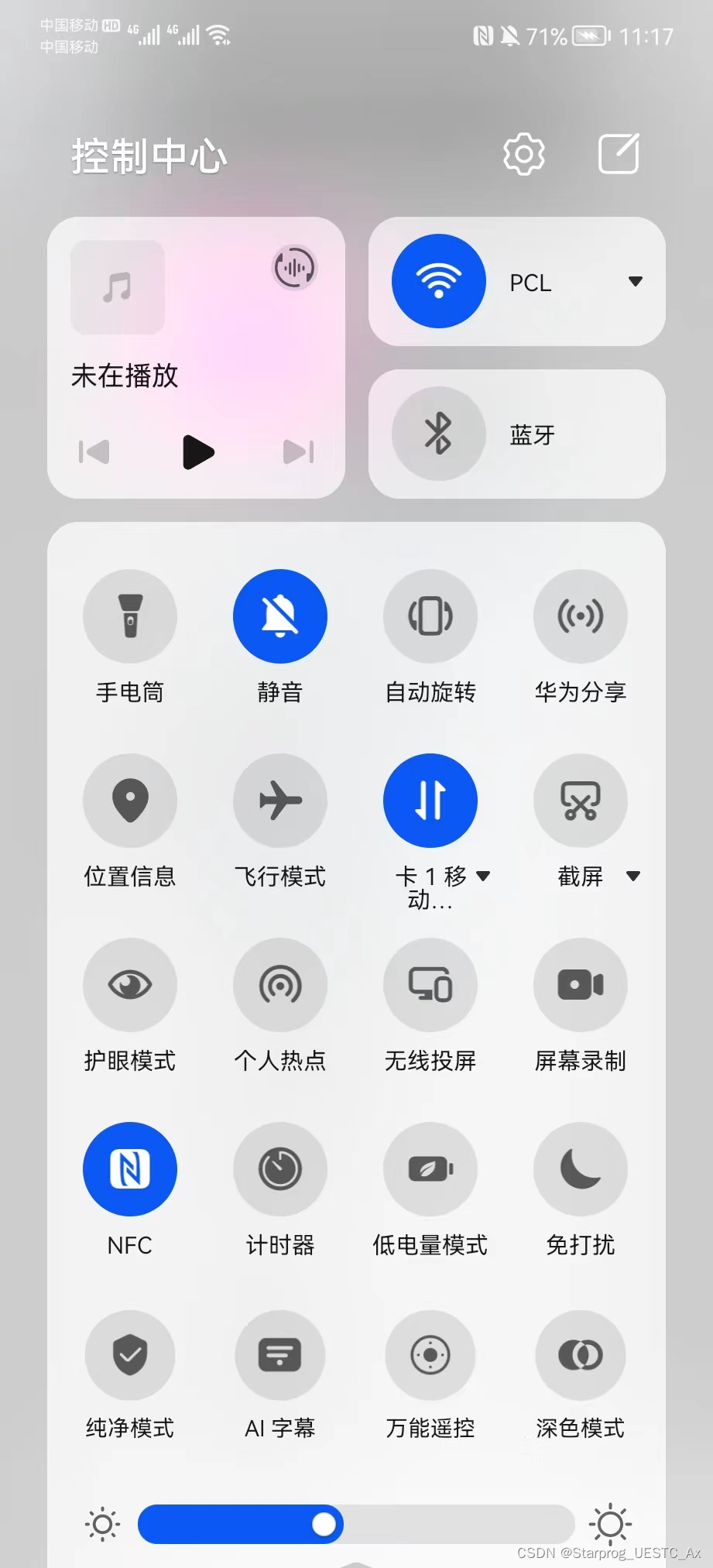Tap the brightness slider track
Image resolution: width=713 pixels, height=1568 pixels.
click(x=356, y=1524)
